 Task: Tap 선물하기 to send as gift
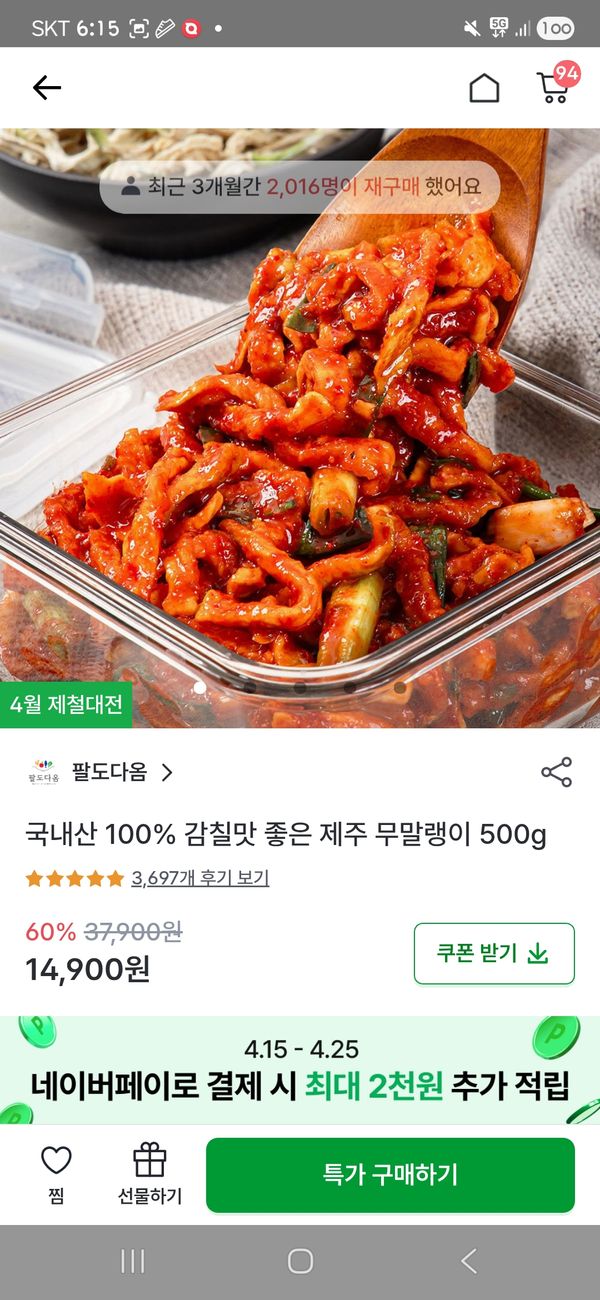pos(150,1175)
